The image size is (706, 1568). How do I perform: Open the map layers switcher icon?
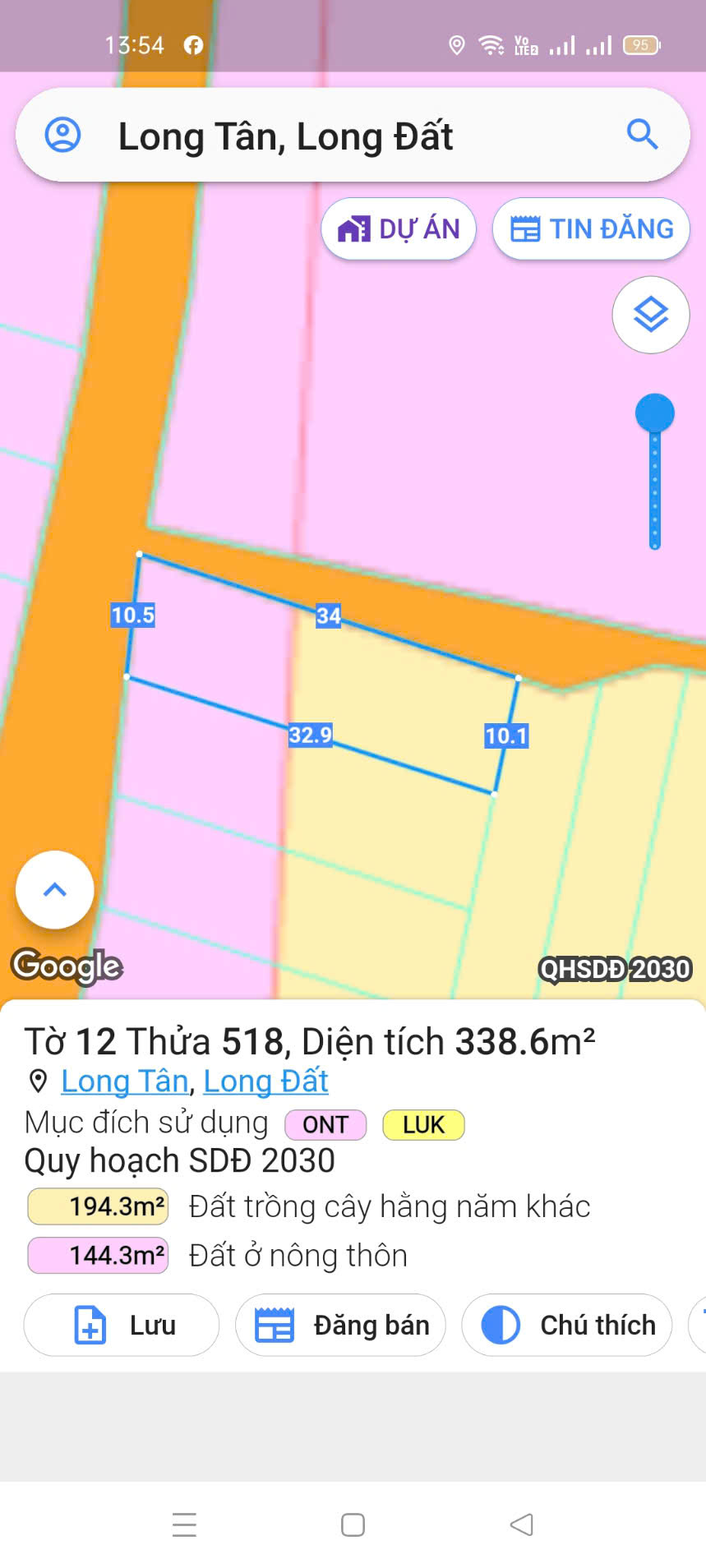pyautogui.click(x=650, y=315)
